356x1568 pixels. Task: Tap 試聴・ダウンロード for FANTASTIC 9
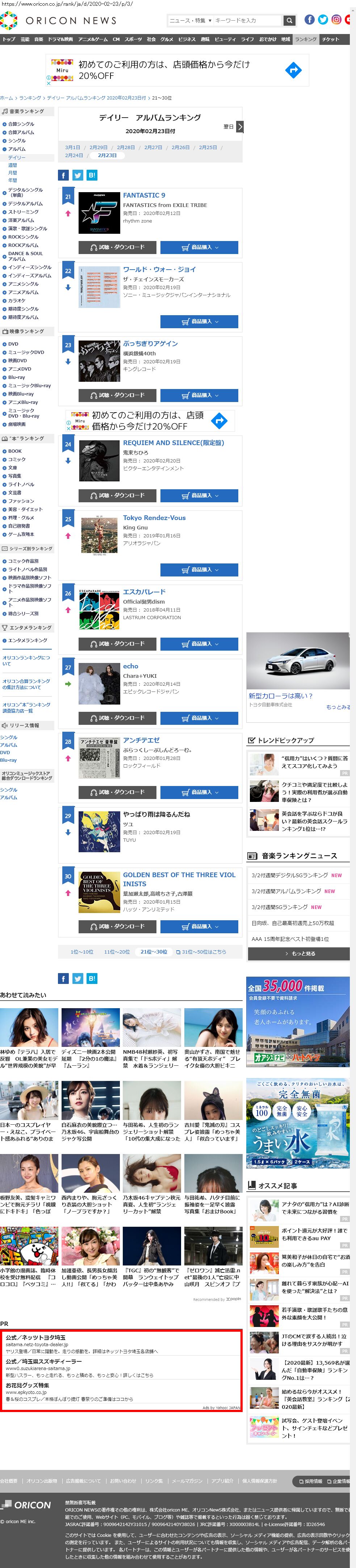pos(117,247)
